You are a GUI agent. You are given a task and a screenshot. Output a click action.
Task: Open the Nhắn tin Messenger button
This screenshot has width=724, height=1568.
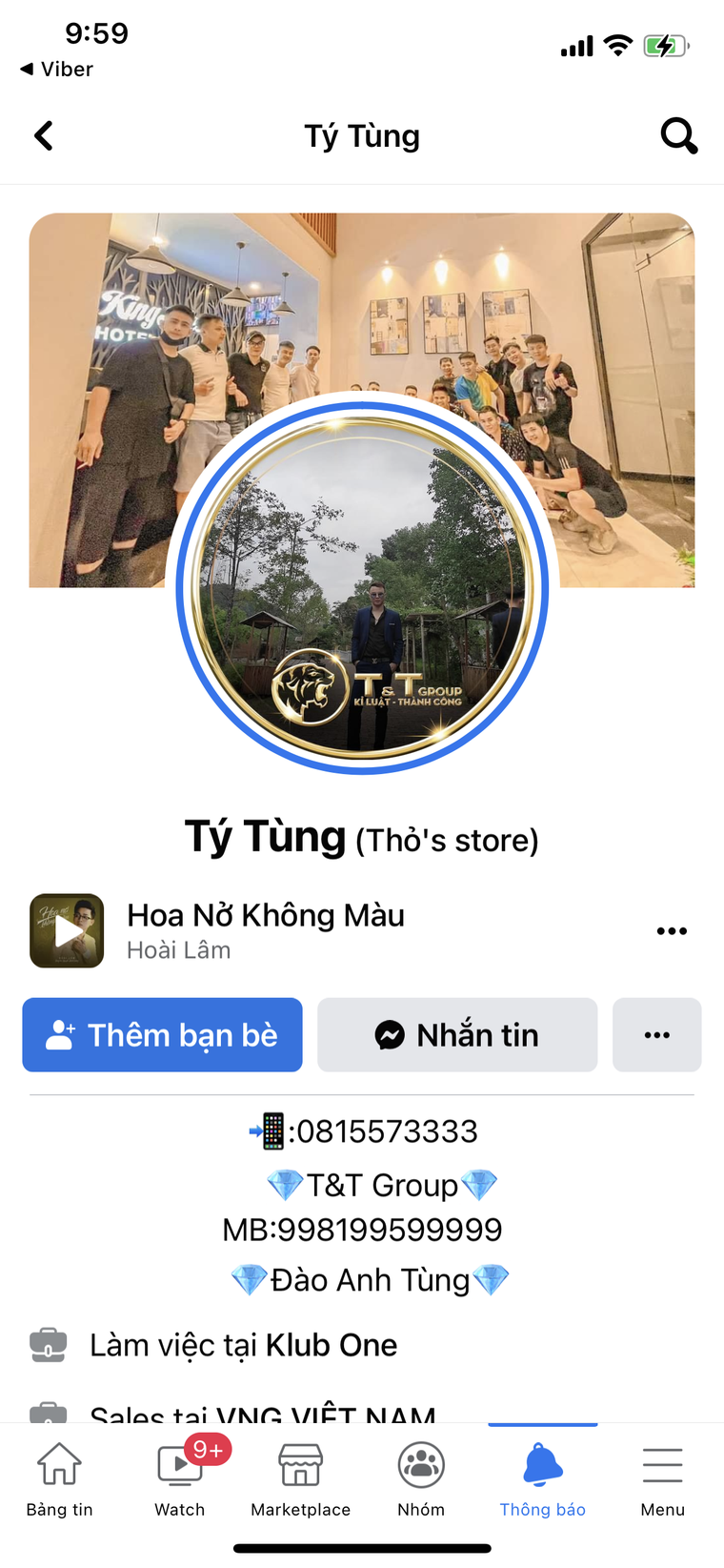(x=457, y=1034)
